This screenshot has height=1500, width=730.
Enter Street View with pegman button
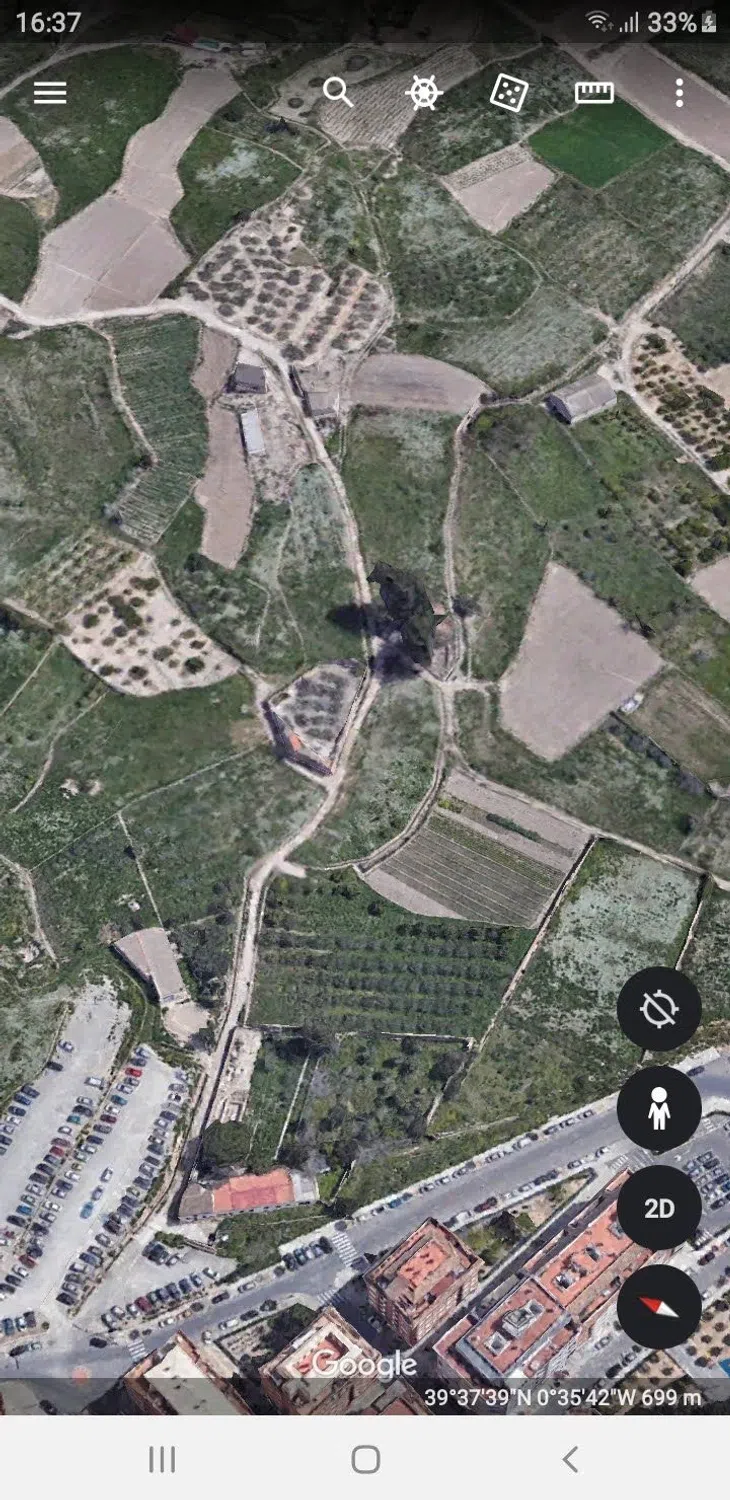tap(658, 1109)
